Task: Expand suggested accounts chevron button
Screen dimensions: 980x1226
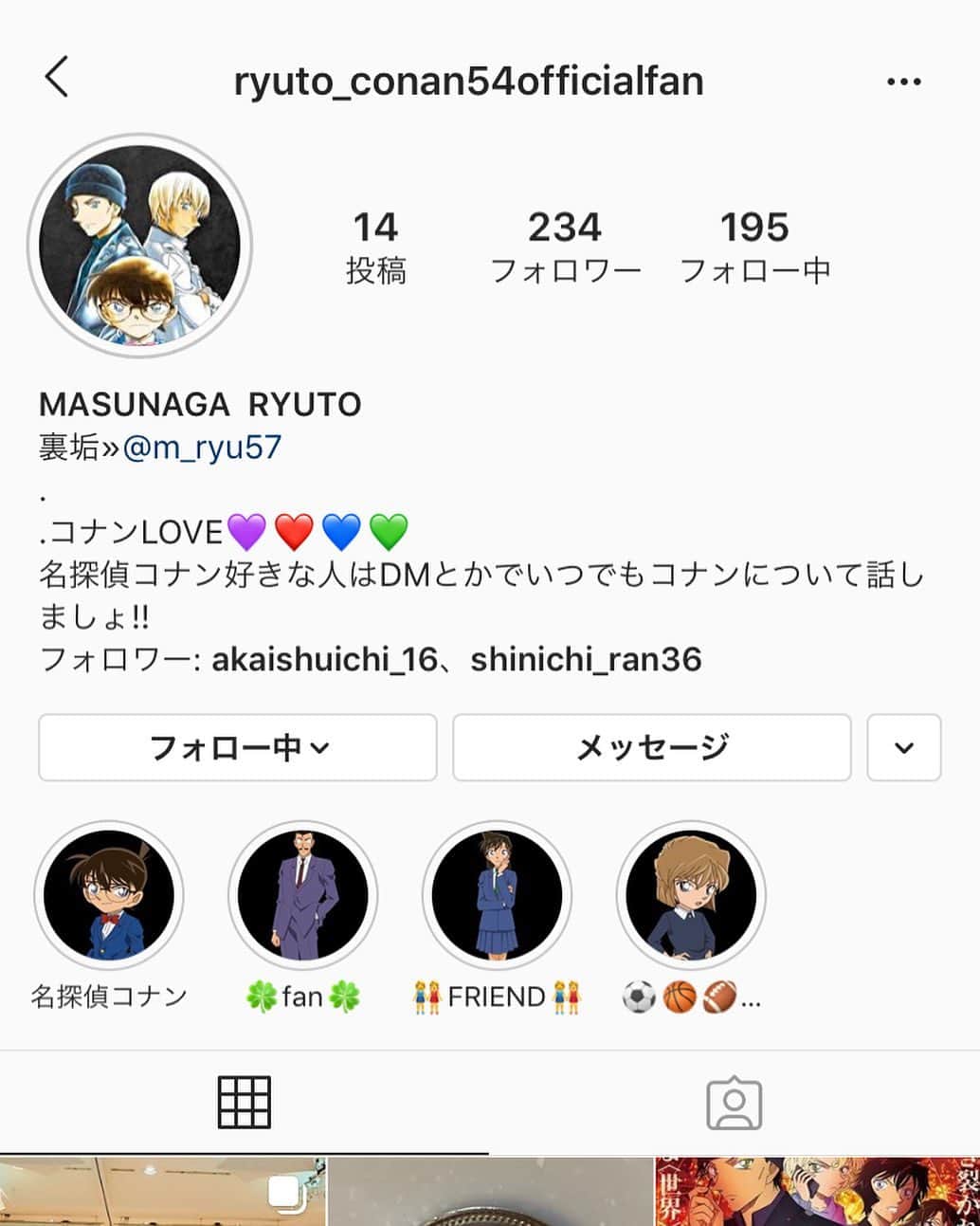Action: [x=903, y=748]
